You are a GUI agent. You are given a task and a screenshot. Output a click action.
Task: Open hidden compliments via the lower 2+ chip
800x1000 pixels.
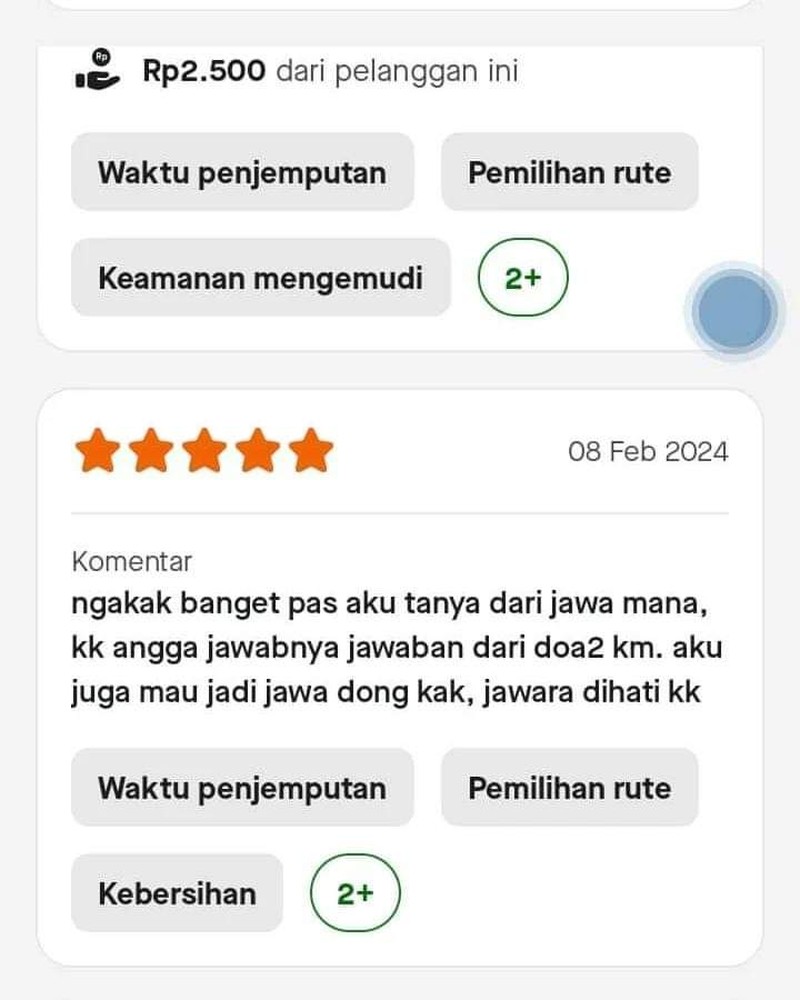tap(355, 893)
